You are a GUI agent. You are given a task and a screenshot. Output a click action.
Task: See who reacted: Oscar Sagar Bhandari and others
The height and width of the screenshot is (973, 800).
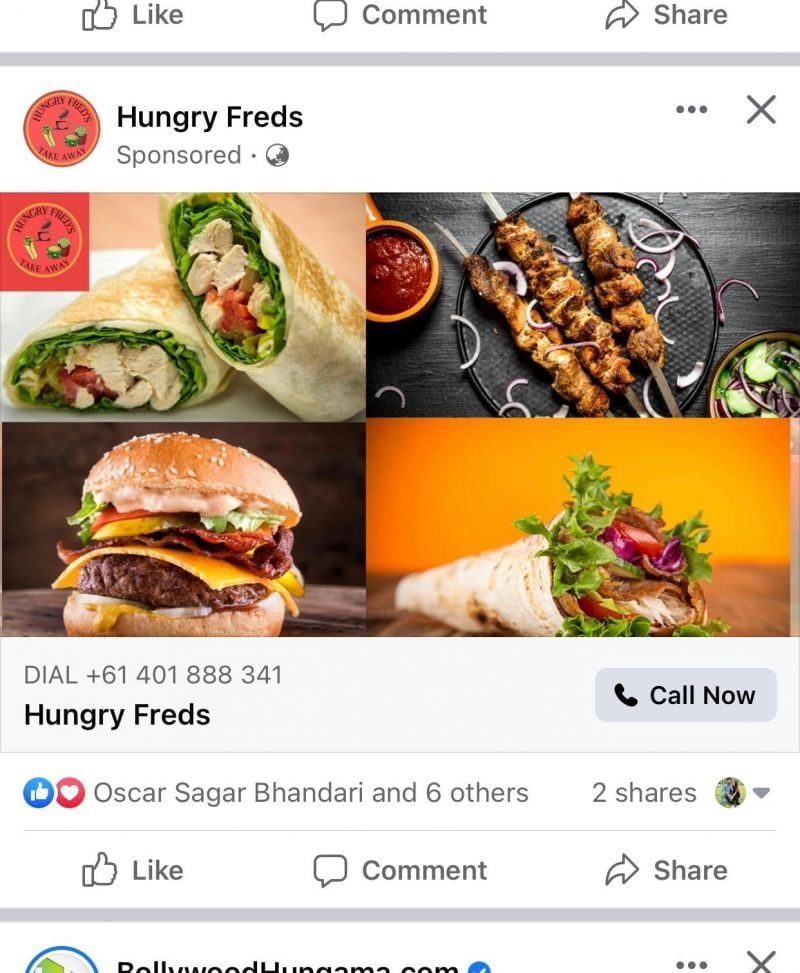tap(310, 793)
